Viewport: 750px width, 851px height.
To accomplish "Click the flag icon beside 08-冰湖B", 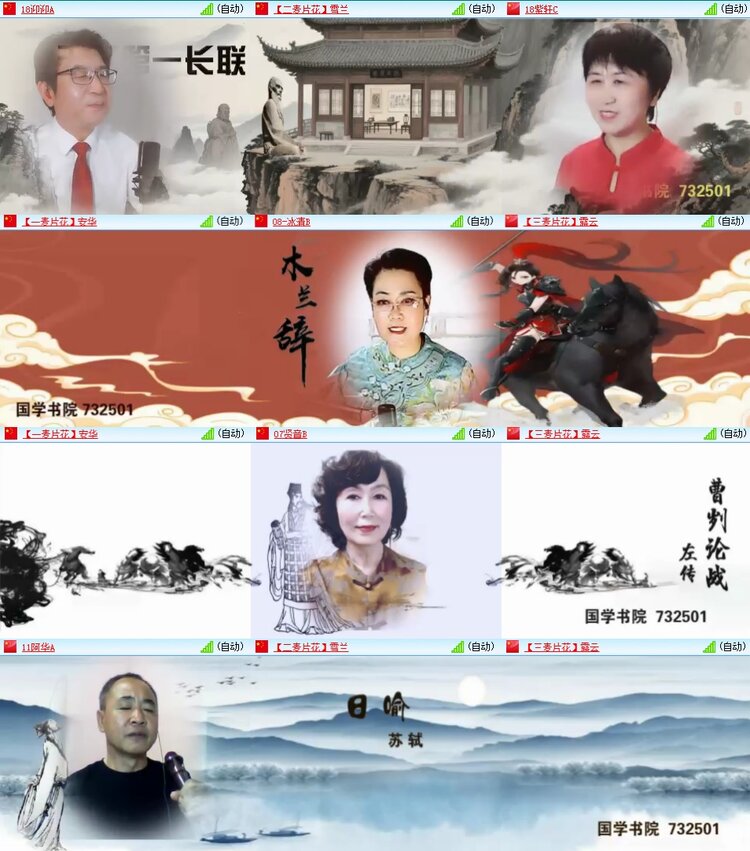I will coord(260,222).
